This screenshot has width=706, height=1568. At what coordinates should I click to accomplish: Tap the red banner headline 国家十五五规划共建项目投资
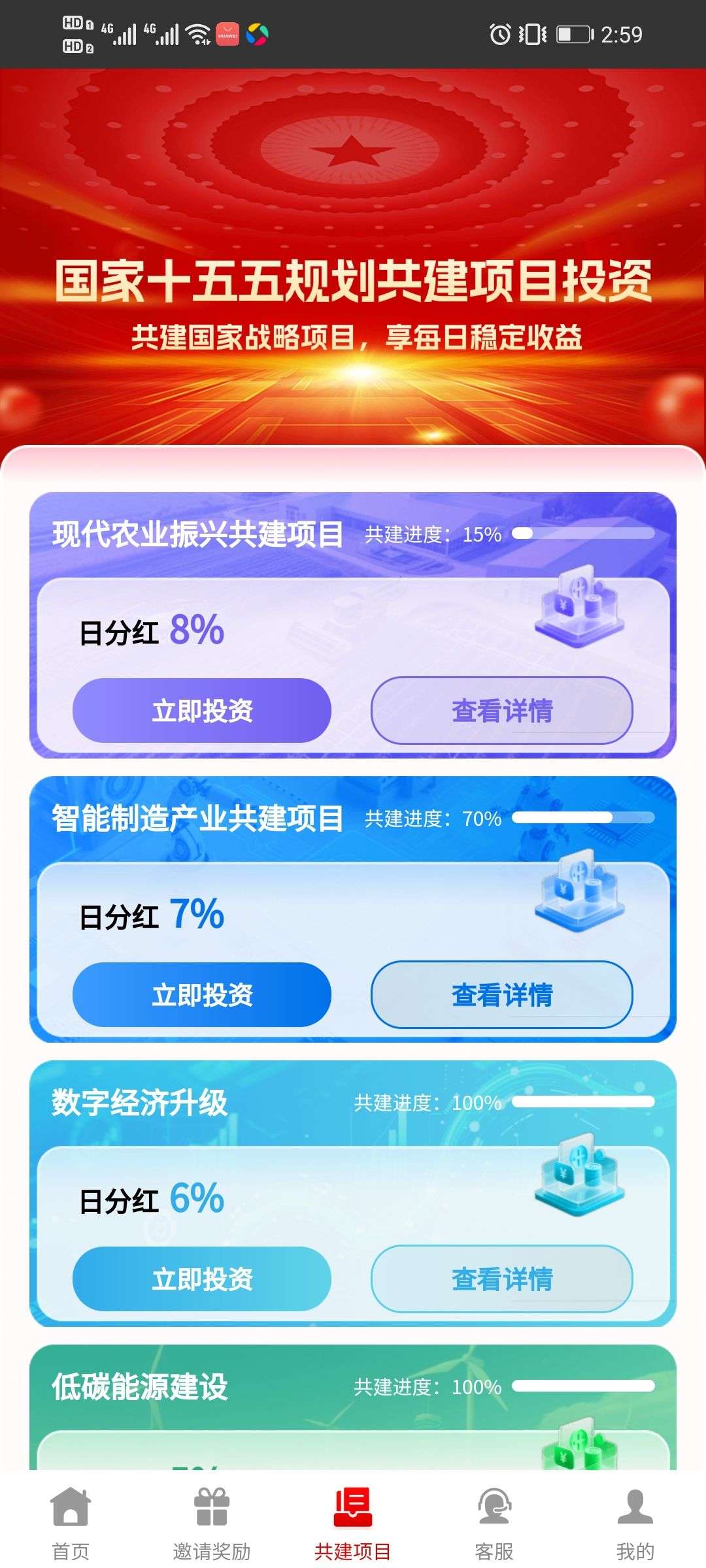[x=353, y=282]
